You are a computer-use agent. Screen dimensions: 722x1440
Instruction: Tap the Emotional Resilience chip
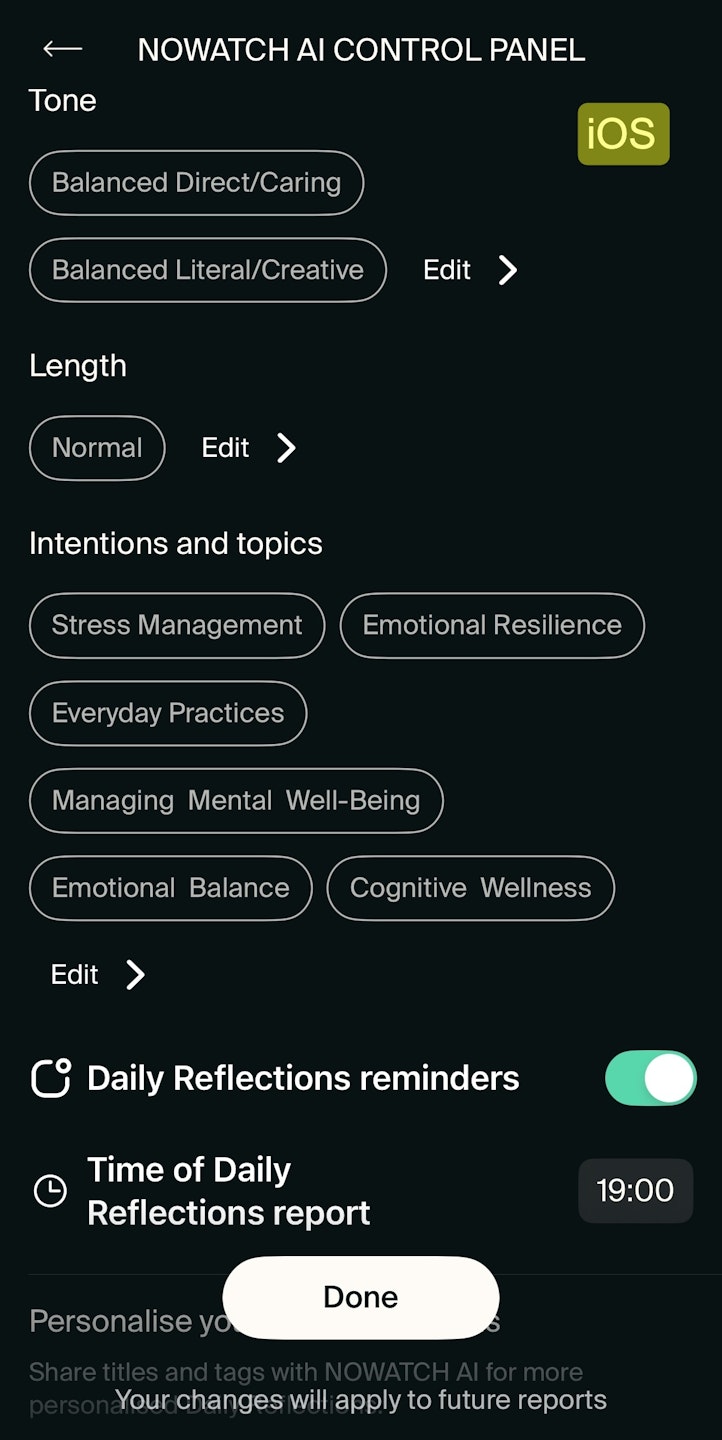tap(492, 626)
